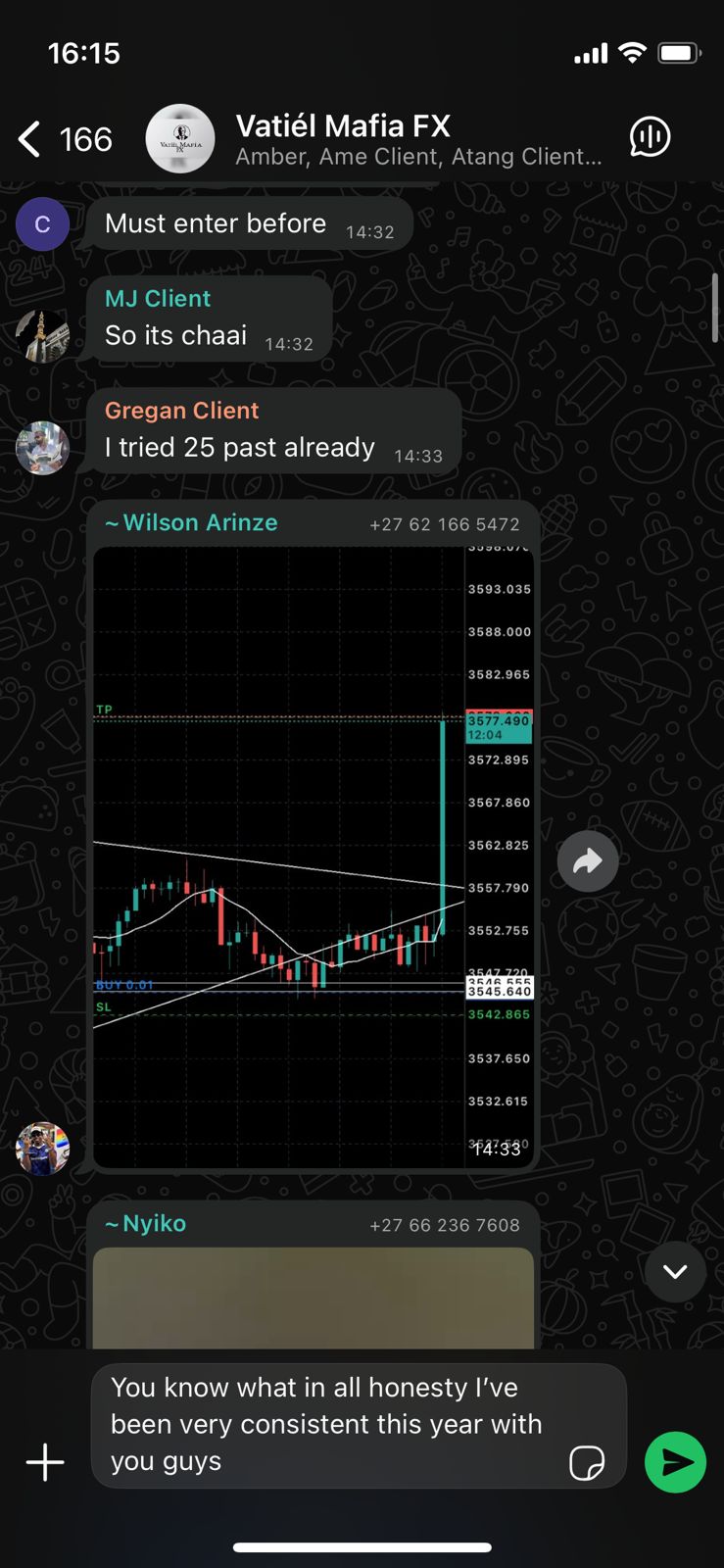The width and height of the screenshot is (724, 1568).
Task: View Gregan Client's profile picture
Action: tap(42, 448)
